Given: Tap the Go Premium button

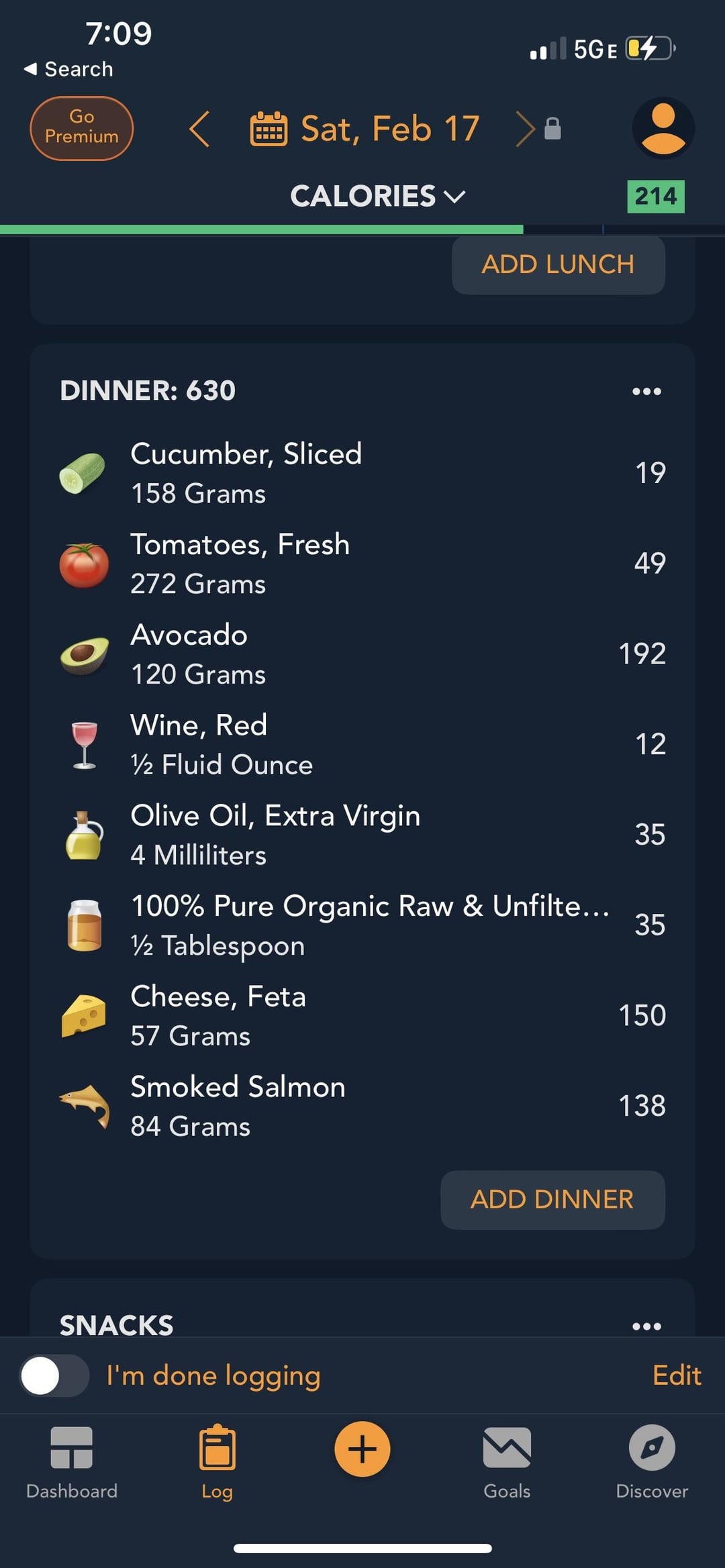Looking at the screenshot, I should pos(81,128).
